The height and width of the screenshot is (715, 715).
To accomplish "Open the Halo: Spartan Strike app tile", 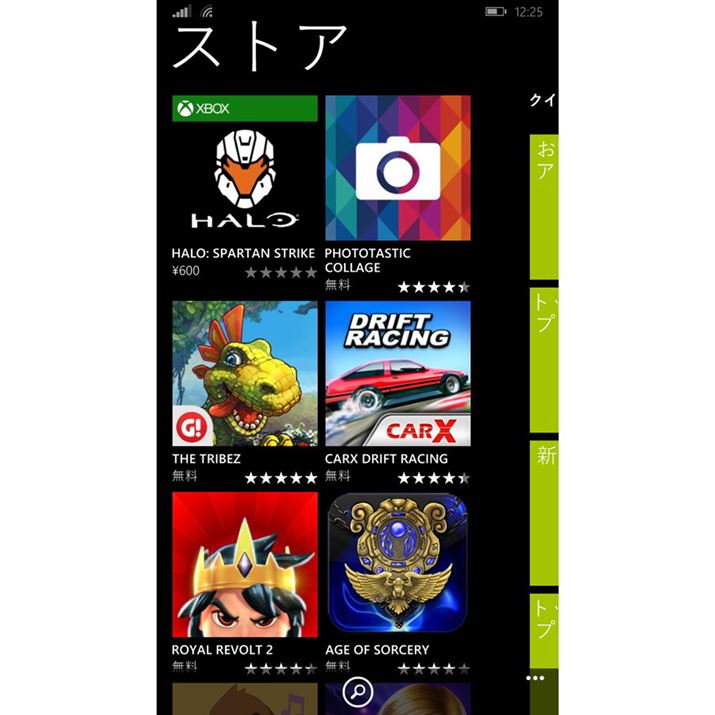I will tap(245, 168).
